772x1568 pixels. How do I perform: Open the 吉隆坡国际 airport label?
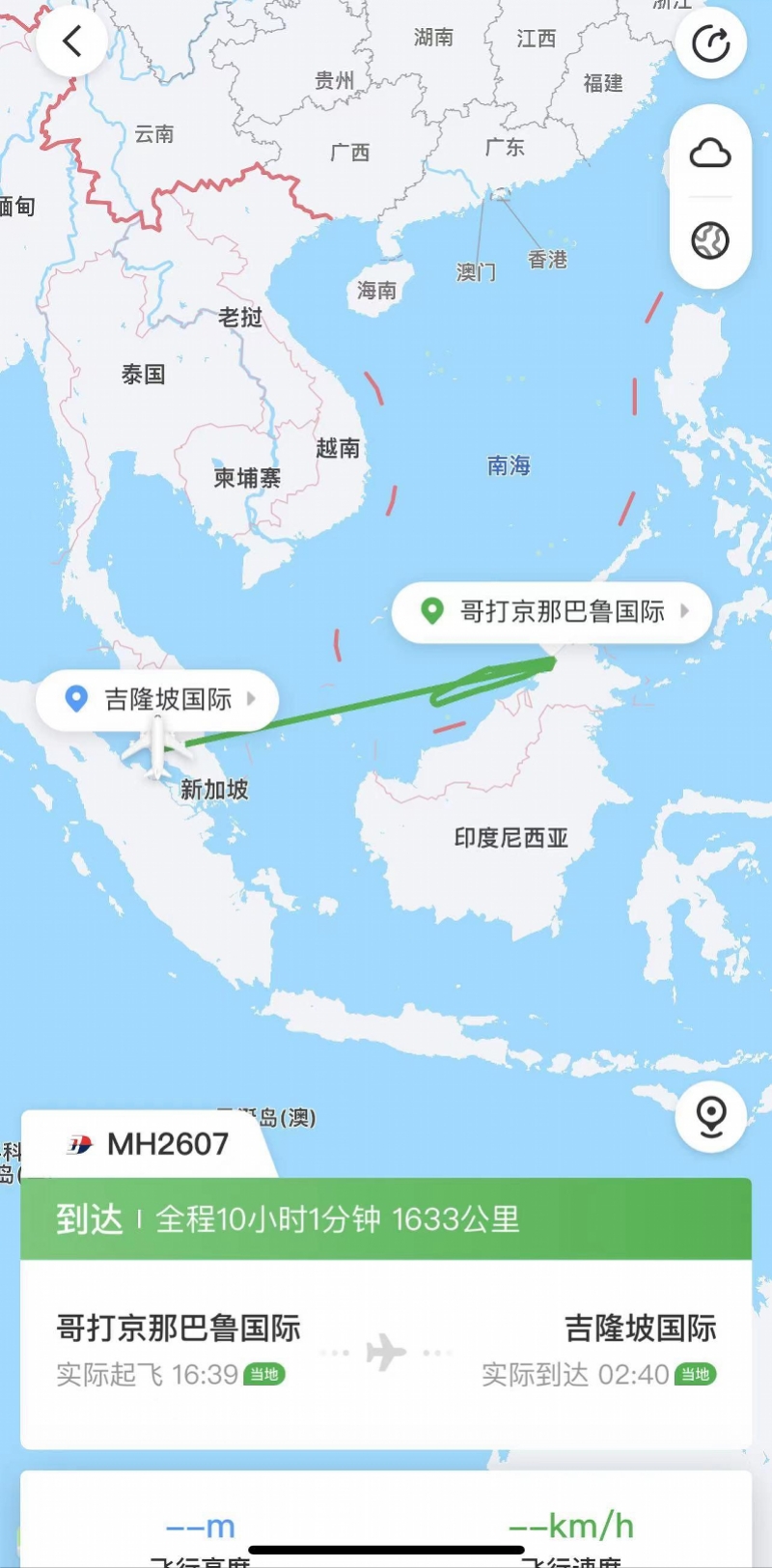pyautogui.click(x=158, y=699)
